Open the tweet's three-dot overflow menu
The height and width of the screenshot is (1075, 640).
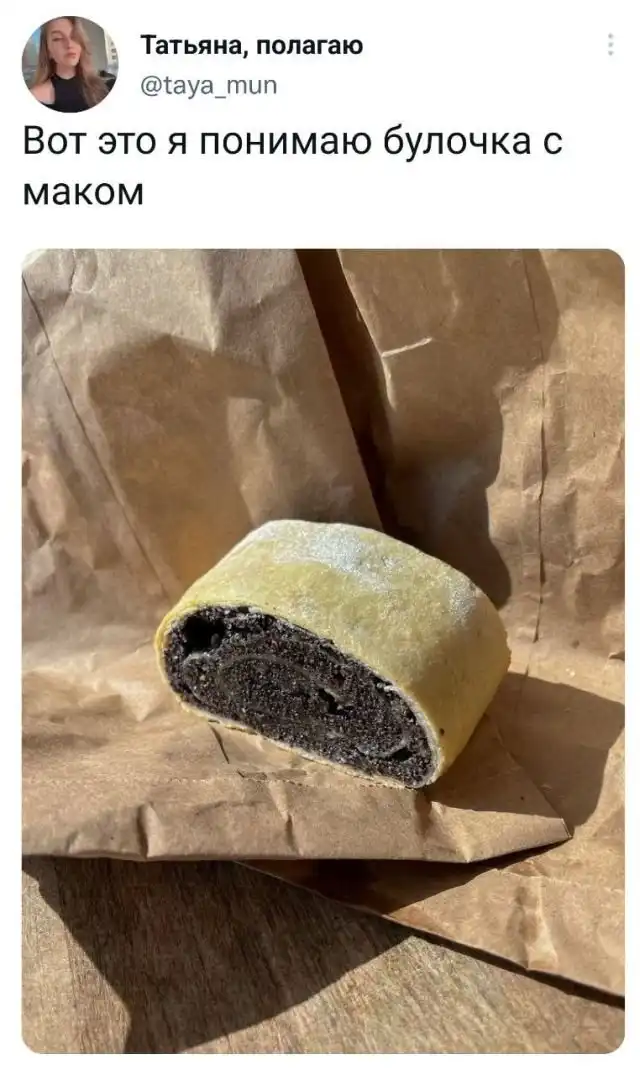[x=611, y=45]
